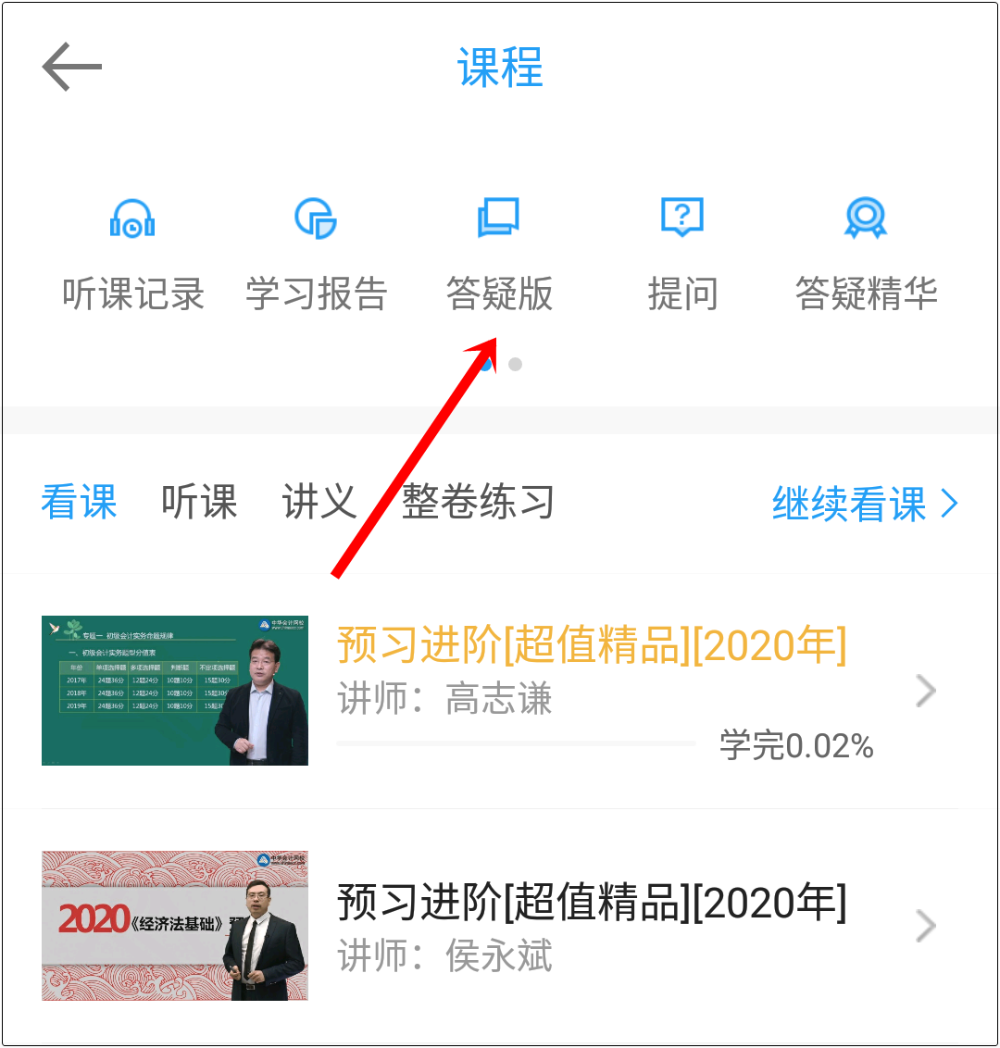Screen dimensions: 1000x1048
Task: Click the medal icon above 答疑精华
Action: [x=864, y=218]
